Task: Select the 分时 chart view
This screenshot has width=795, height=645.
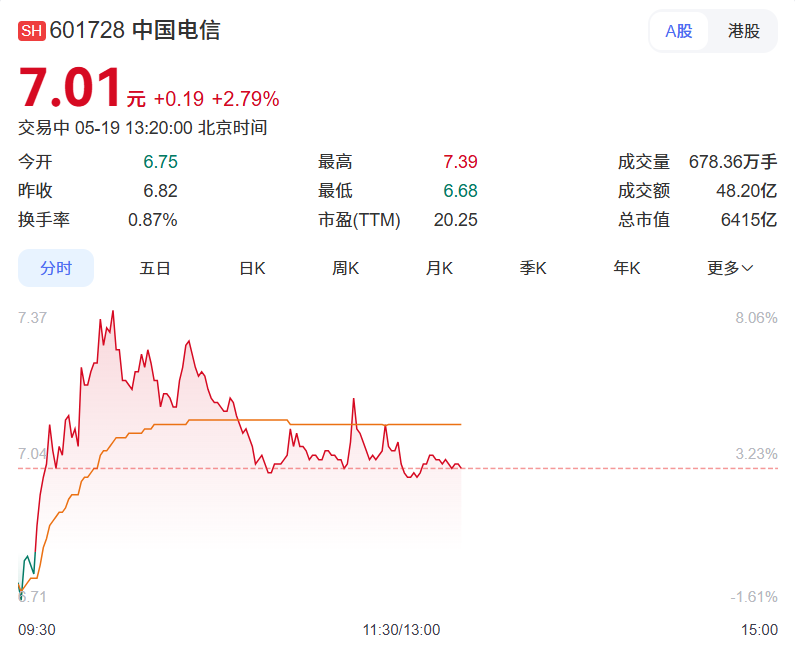Action: pyautogui.click(x=56, y=268)
